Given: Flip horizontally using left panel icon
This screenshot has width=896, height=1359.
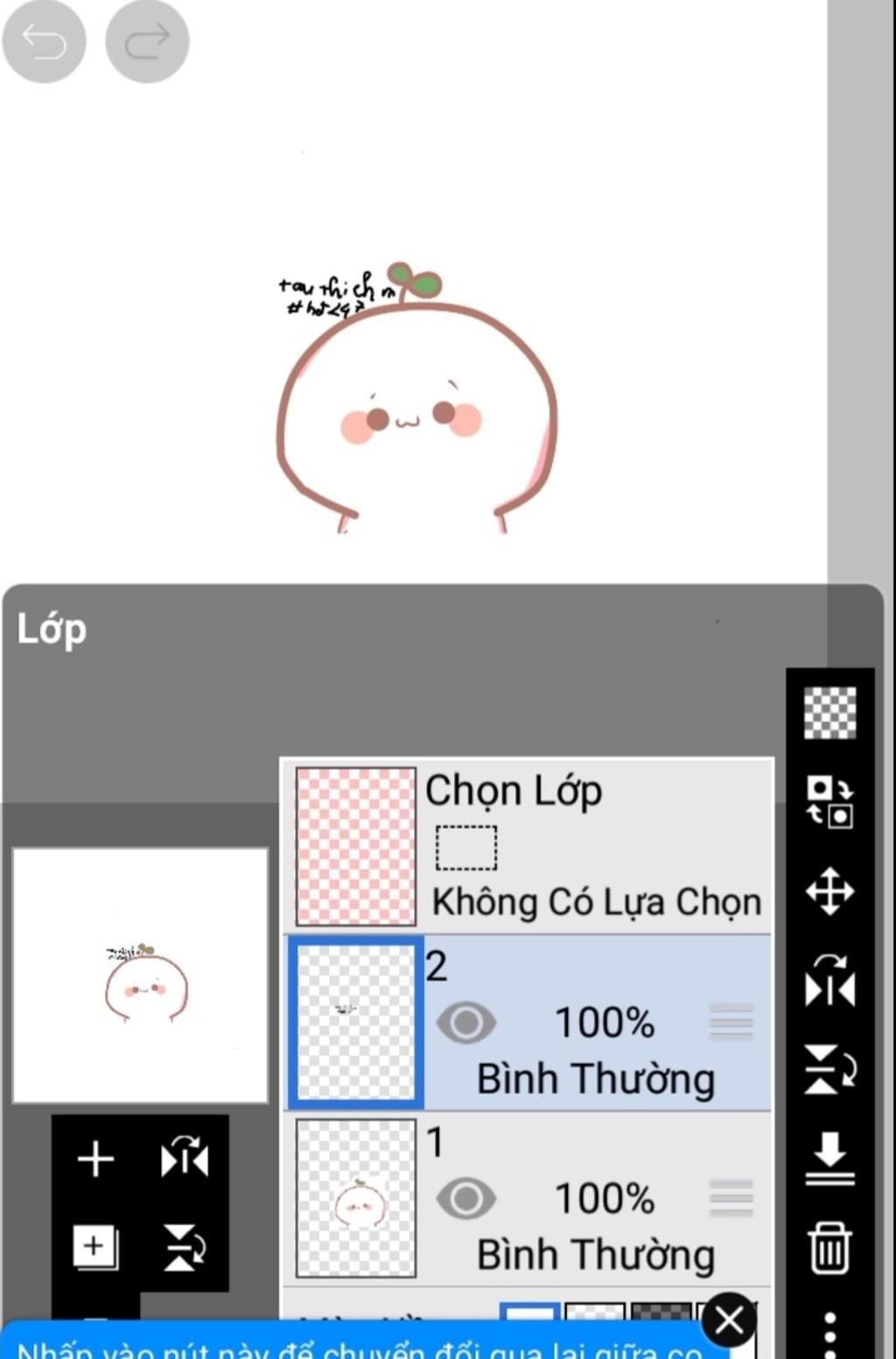Looking at the screenshot, I should point(185,1159).
